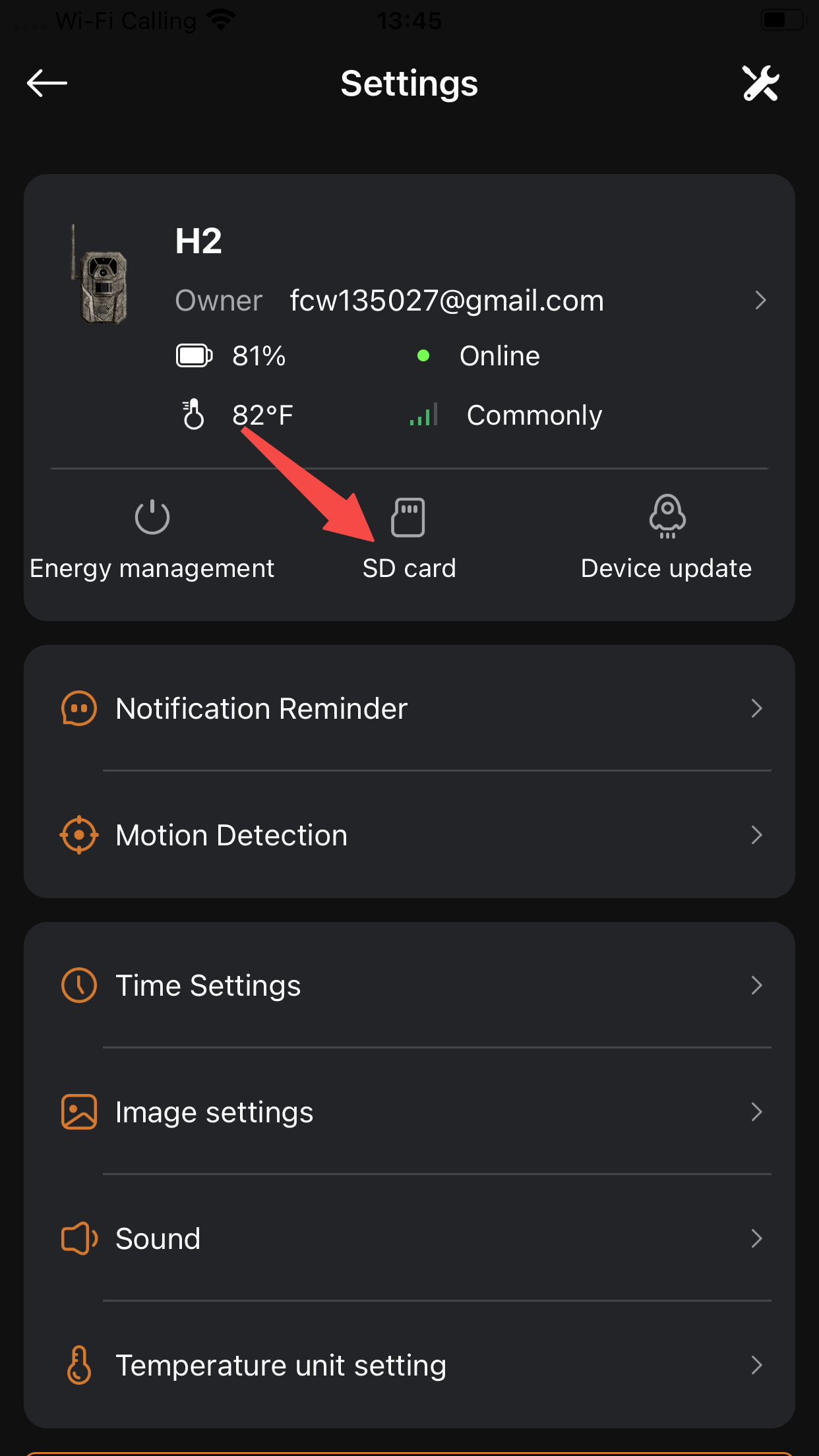The height and width of the screenshot is (1456, 819).
Task: Open the tools wrench icon
Action: [x=760, y=83]
